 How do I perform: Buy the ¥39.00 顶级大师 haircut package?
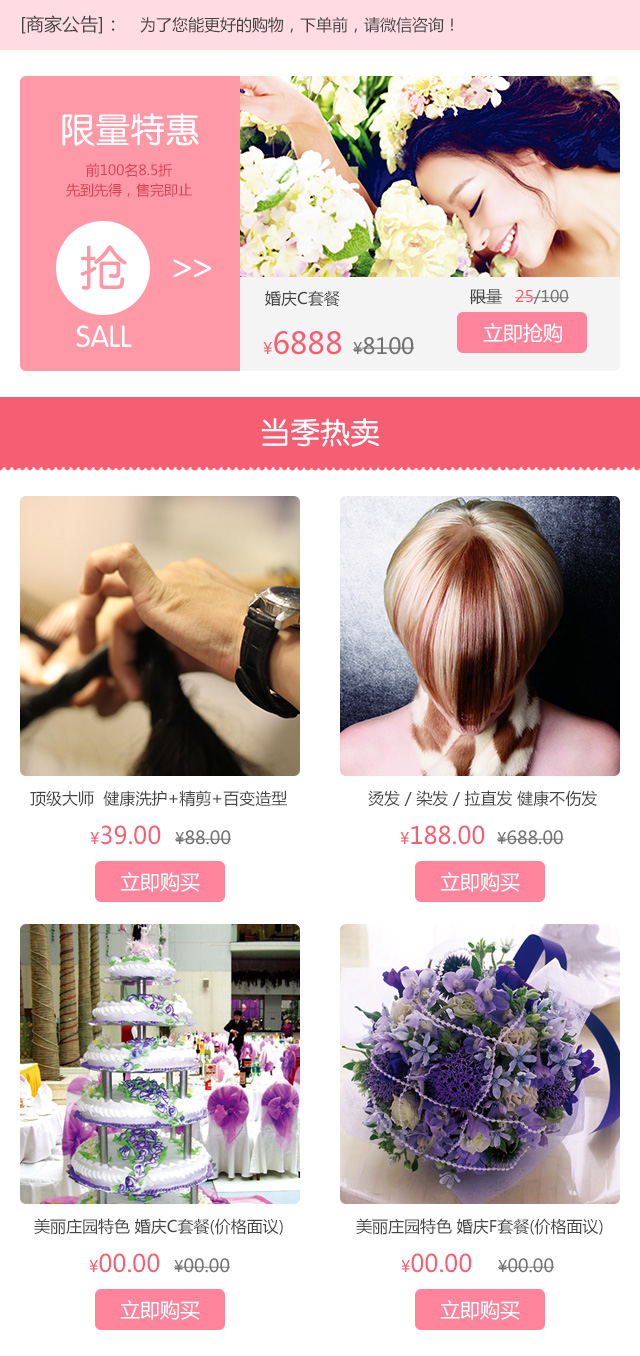point(160,882)
